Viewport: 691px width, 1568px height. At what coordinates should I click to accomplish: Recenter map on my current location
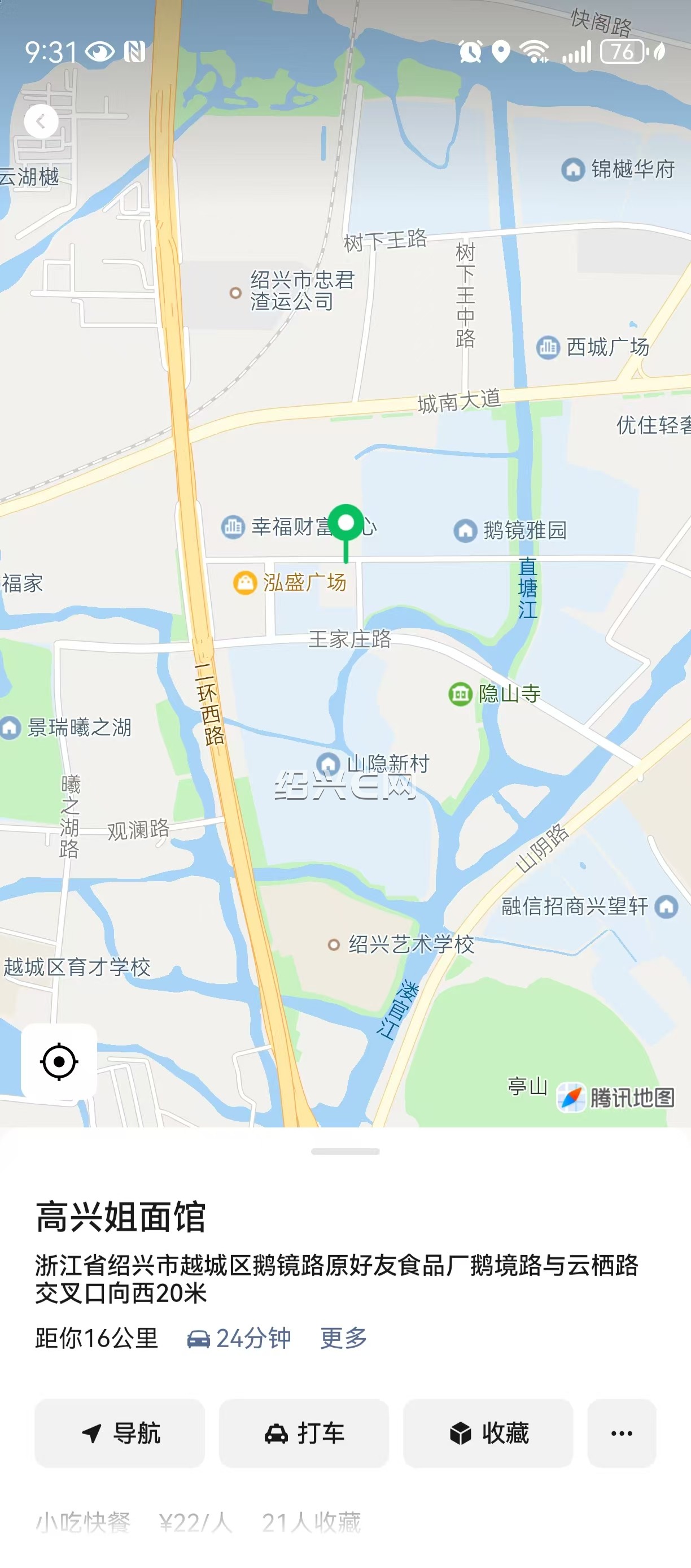[59, 1061]
